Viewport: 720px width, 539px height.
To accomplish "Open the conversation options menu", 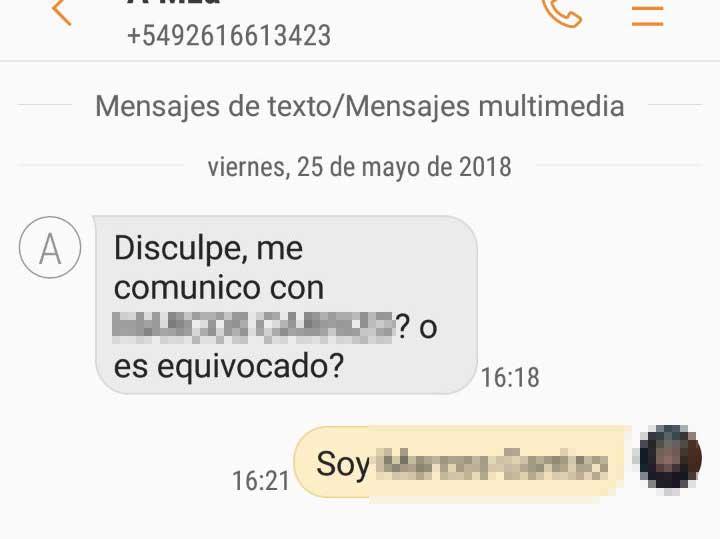I will (x=648, y=12).
